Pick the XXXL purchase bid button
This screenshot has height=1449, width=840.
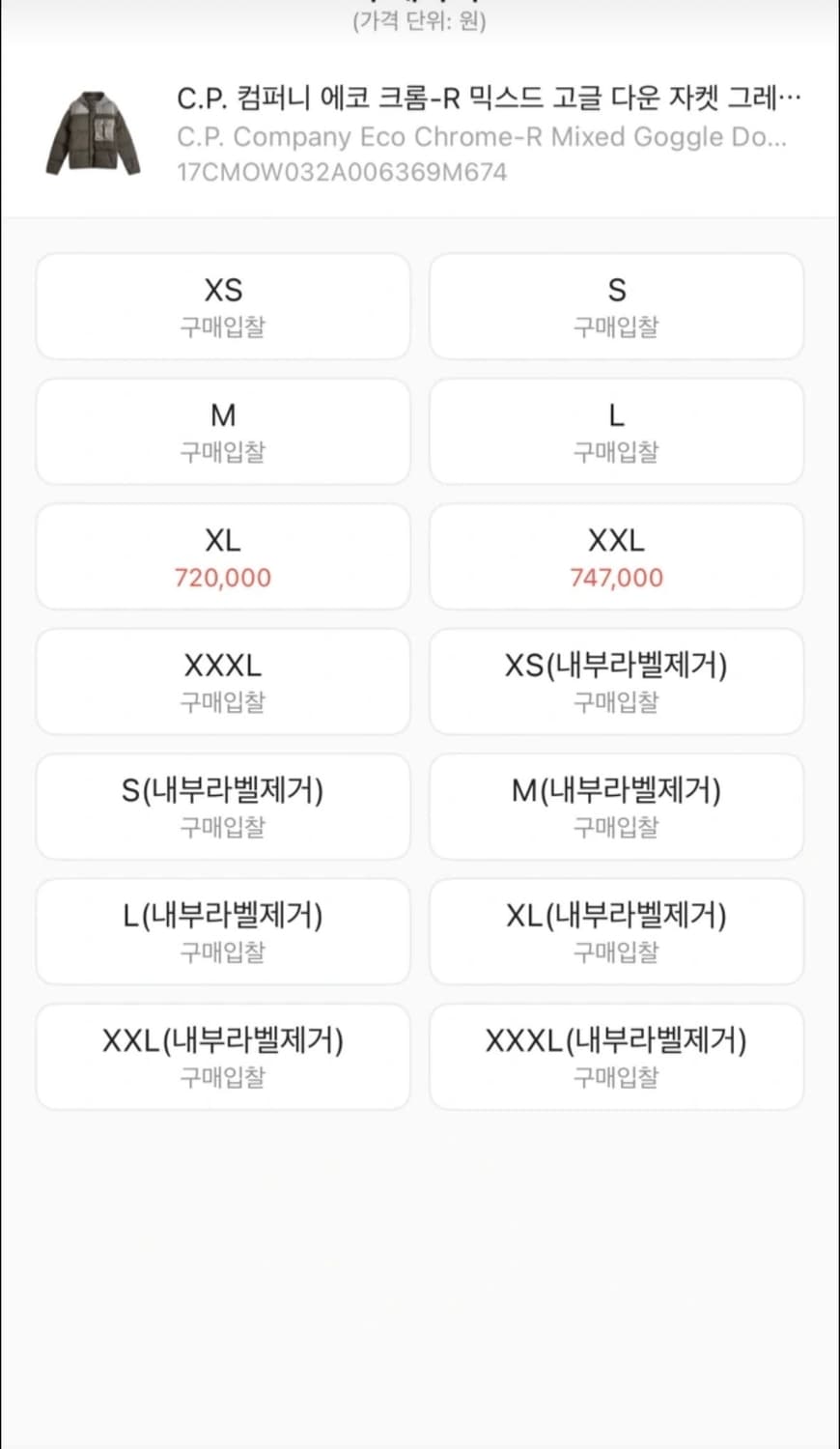pos(223,681)
